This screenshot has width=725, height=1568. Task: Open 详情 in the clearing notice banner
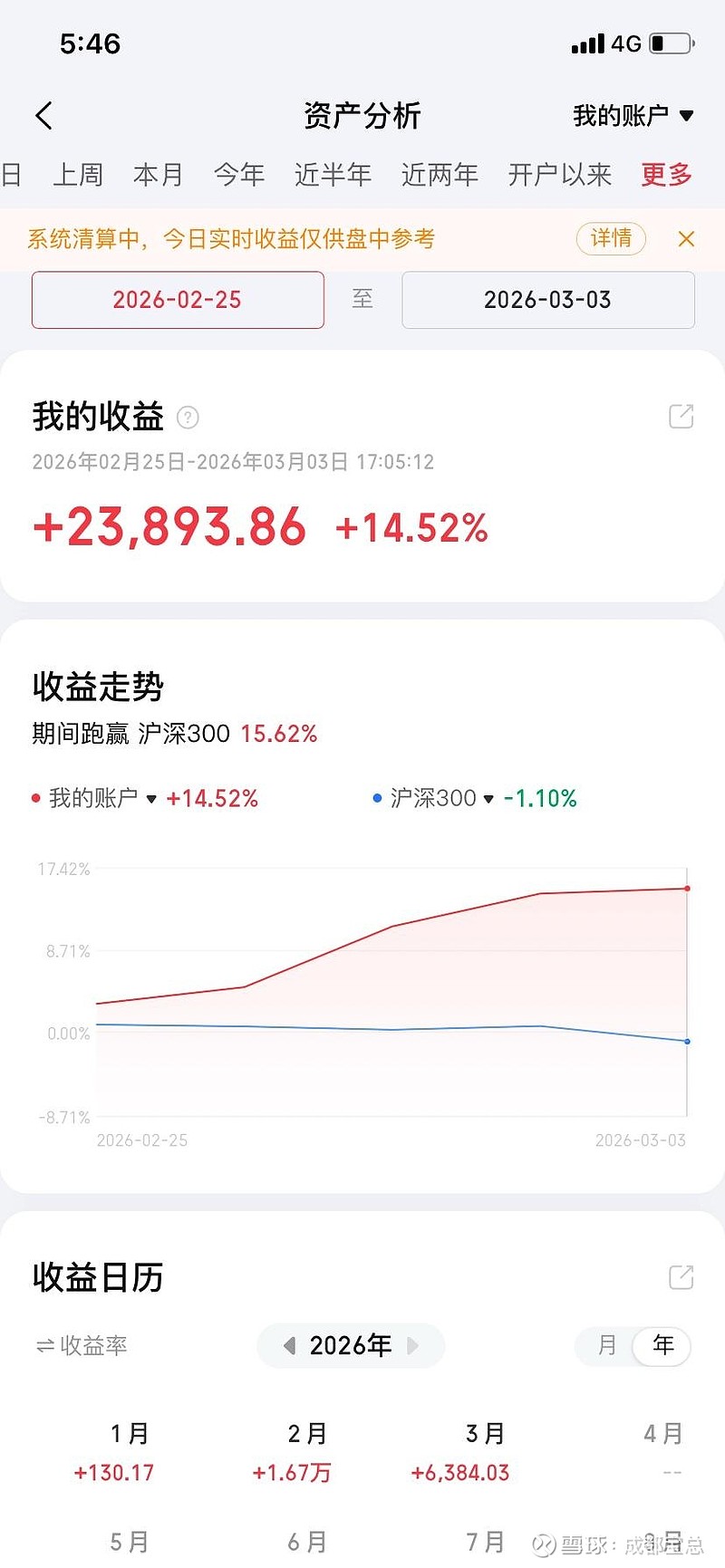point(611,238)
